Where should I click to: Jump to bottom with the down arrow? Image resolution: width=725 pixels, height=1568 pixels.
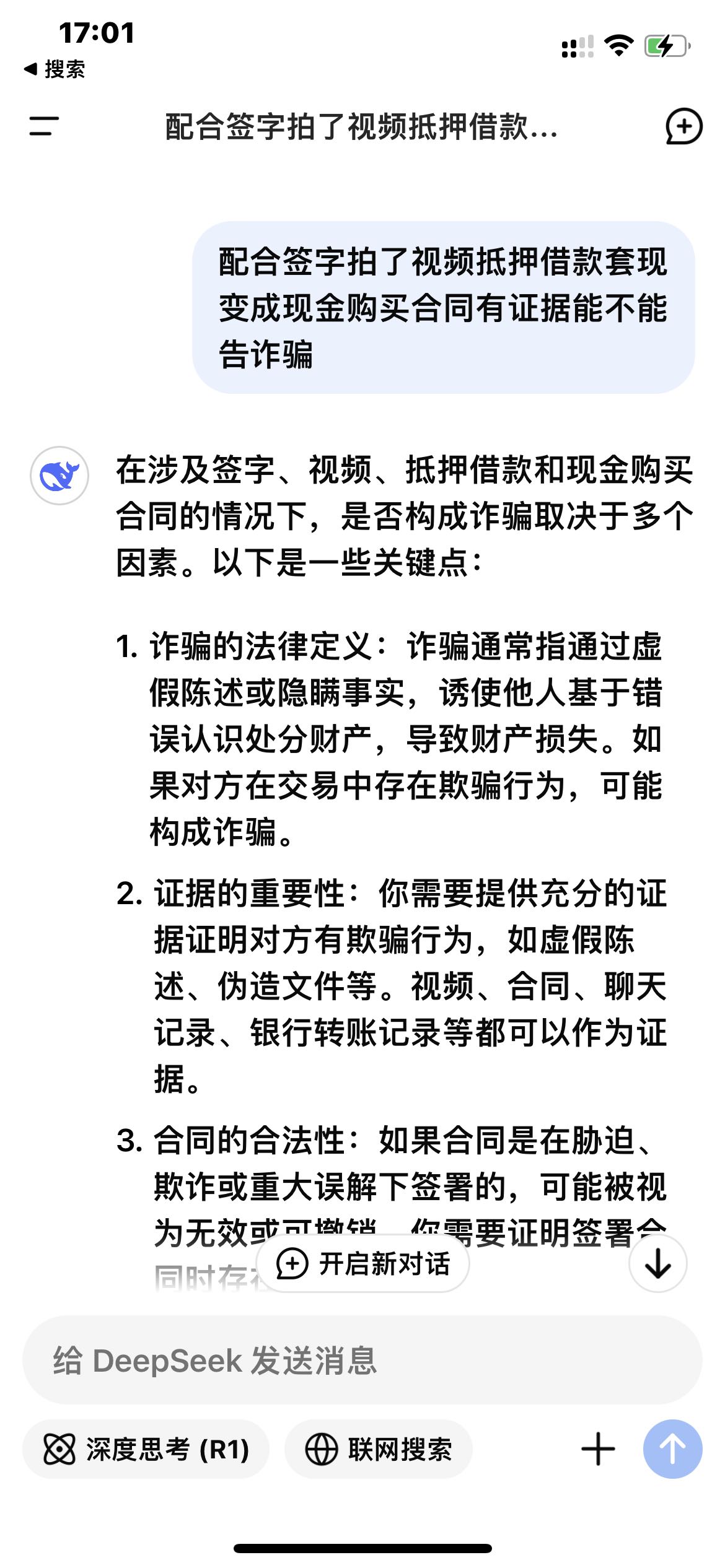(657, 1263)
